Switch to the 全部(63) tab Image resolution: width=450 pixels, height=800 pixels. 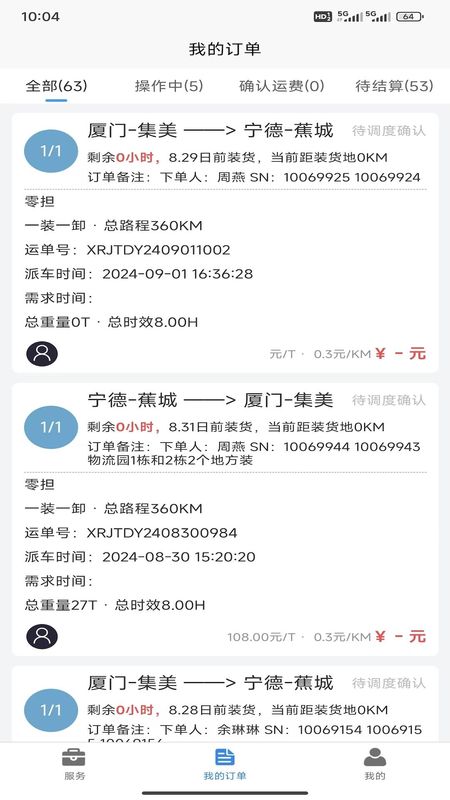coord(56,86)
